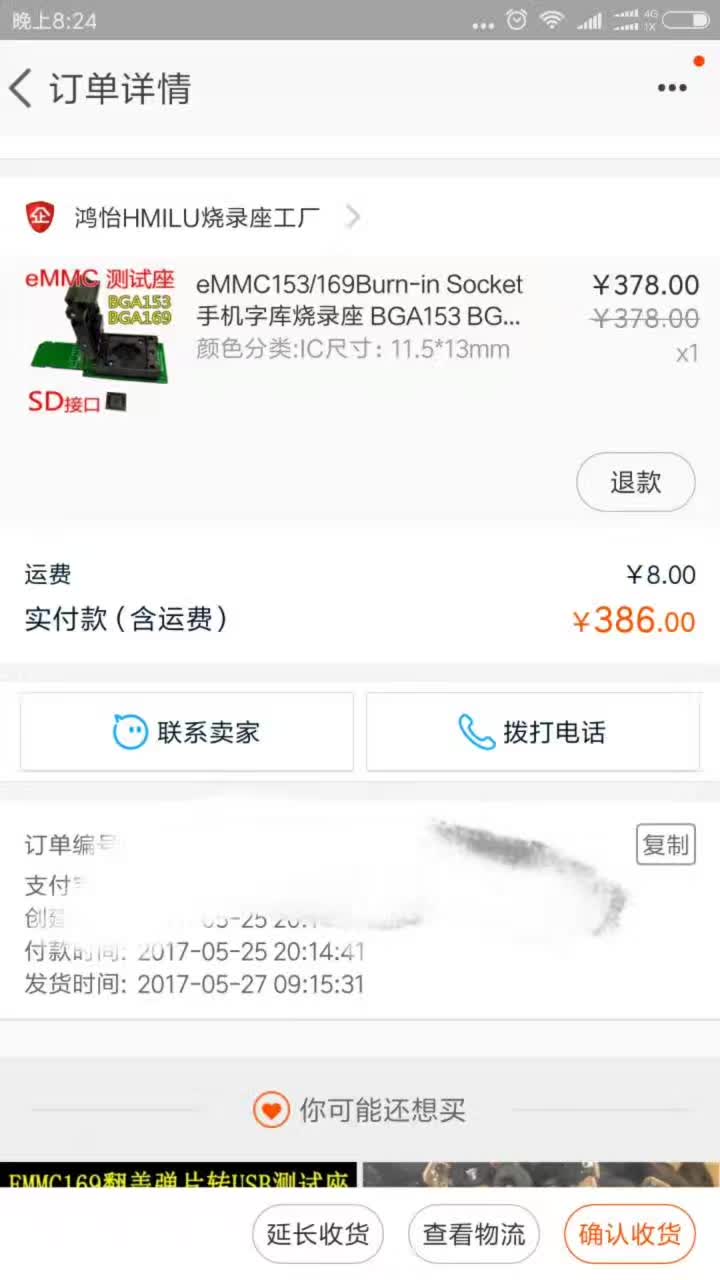This screenshot has height=1280, width=720.
Task: Call the seller with 拨打电话
Action: [533, 732]
